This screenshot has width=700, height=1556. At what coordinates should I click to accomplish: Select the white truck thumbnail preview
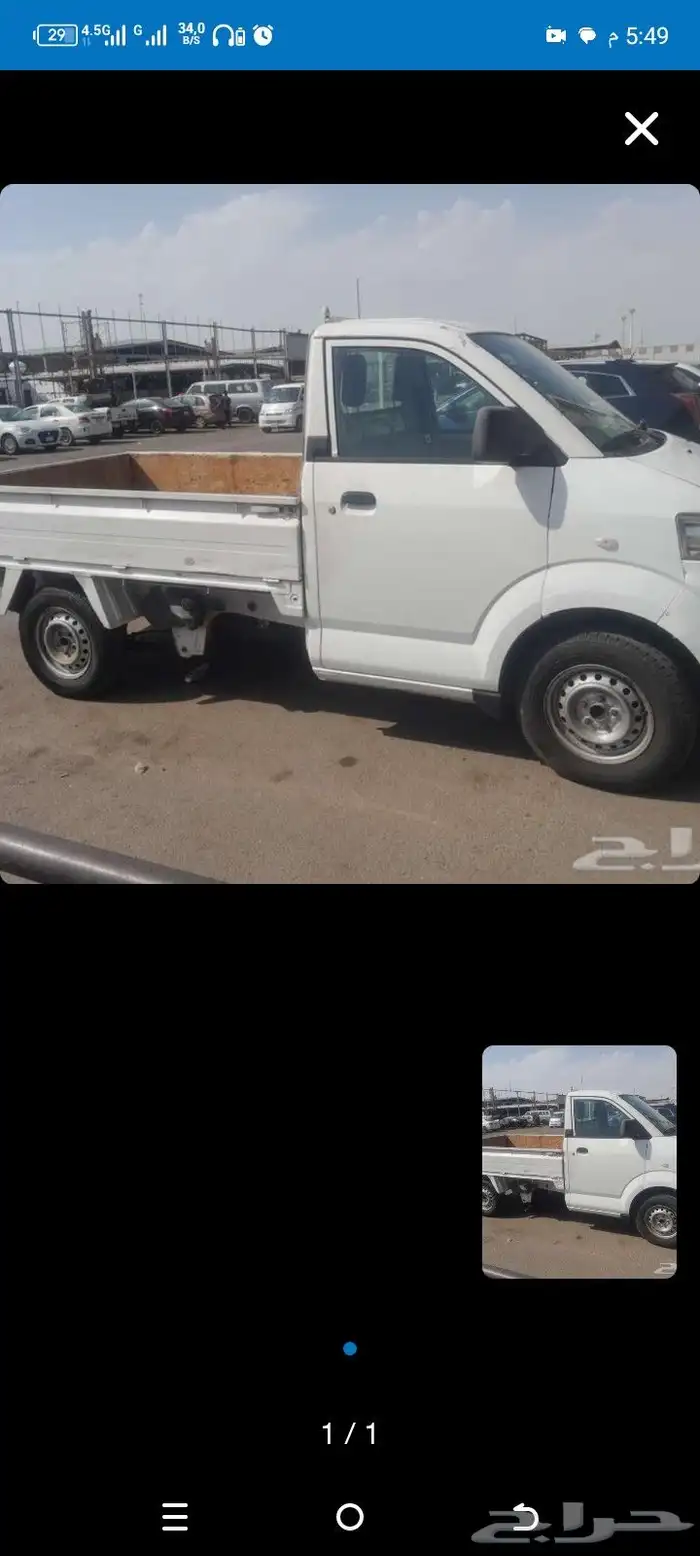click(x=579, y=1161)
